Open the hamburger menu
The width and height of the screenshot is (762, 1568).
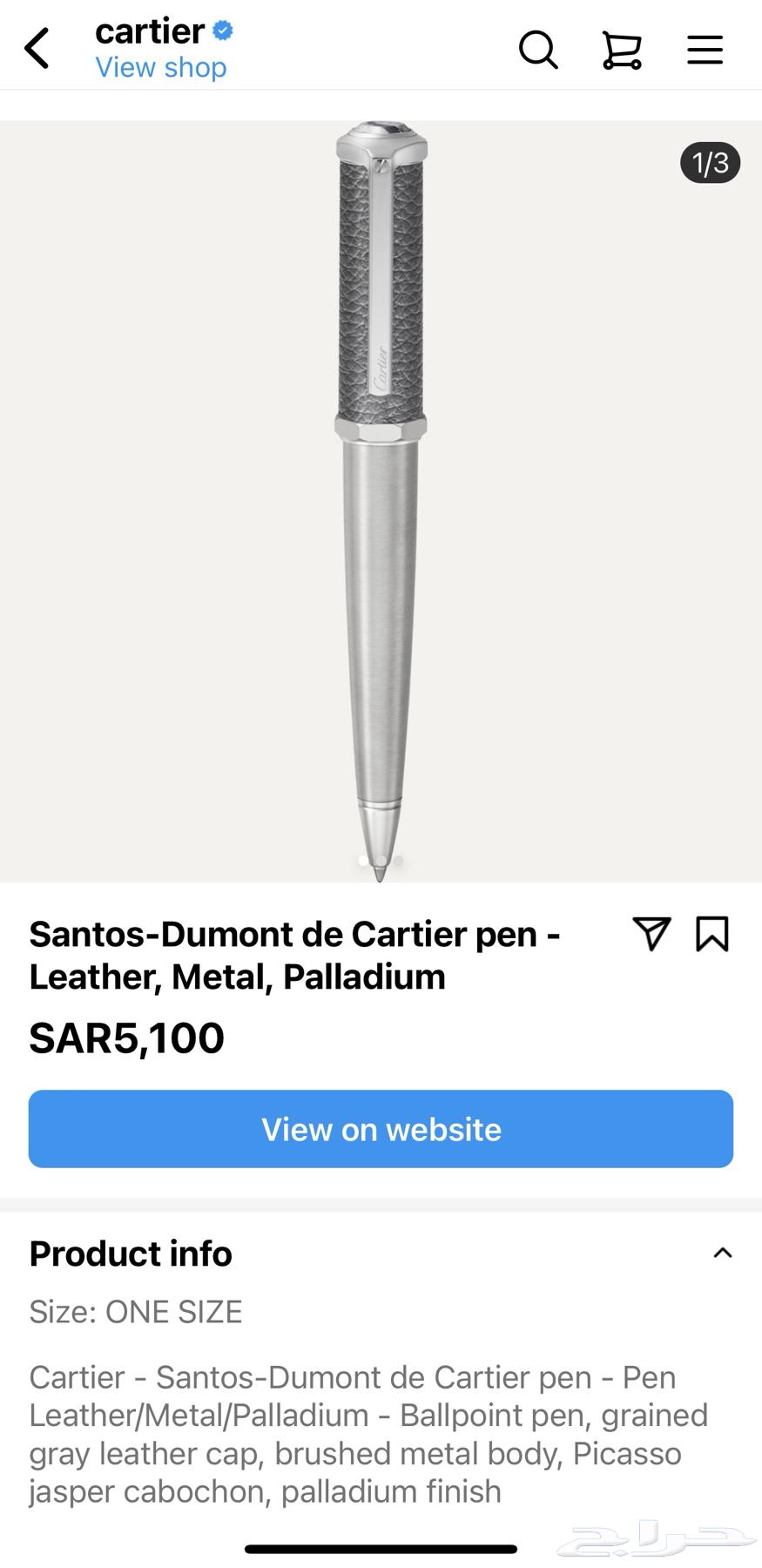(x=705, y=50)
